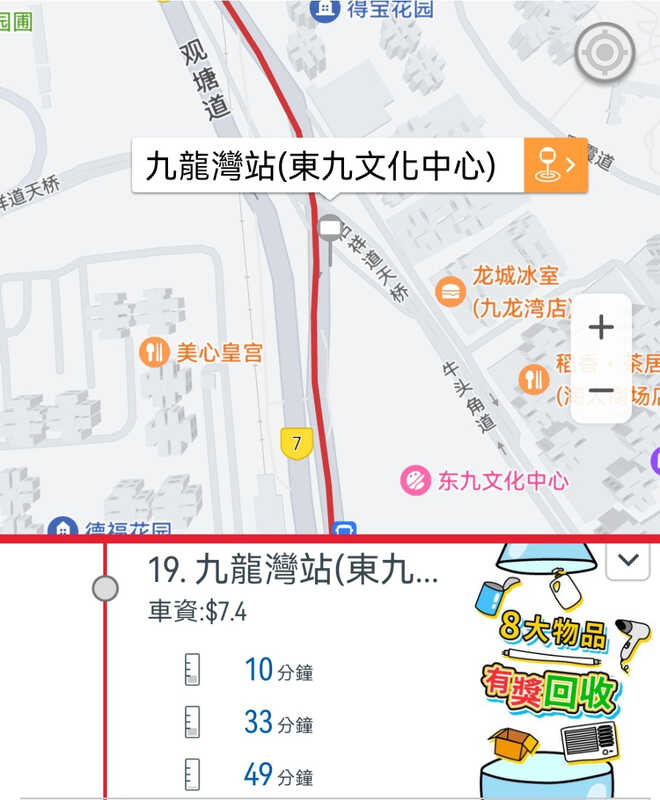Open 东九文化中心 map marker
This screenshot has height=800, width=660.
click(414, 480)
